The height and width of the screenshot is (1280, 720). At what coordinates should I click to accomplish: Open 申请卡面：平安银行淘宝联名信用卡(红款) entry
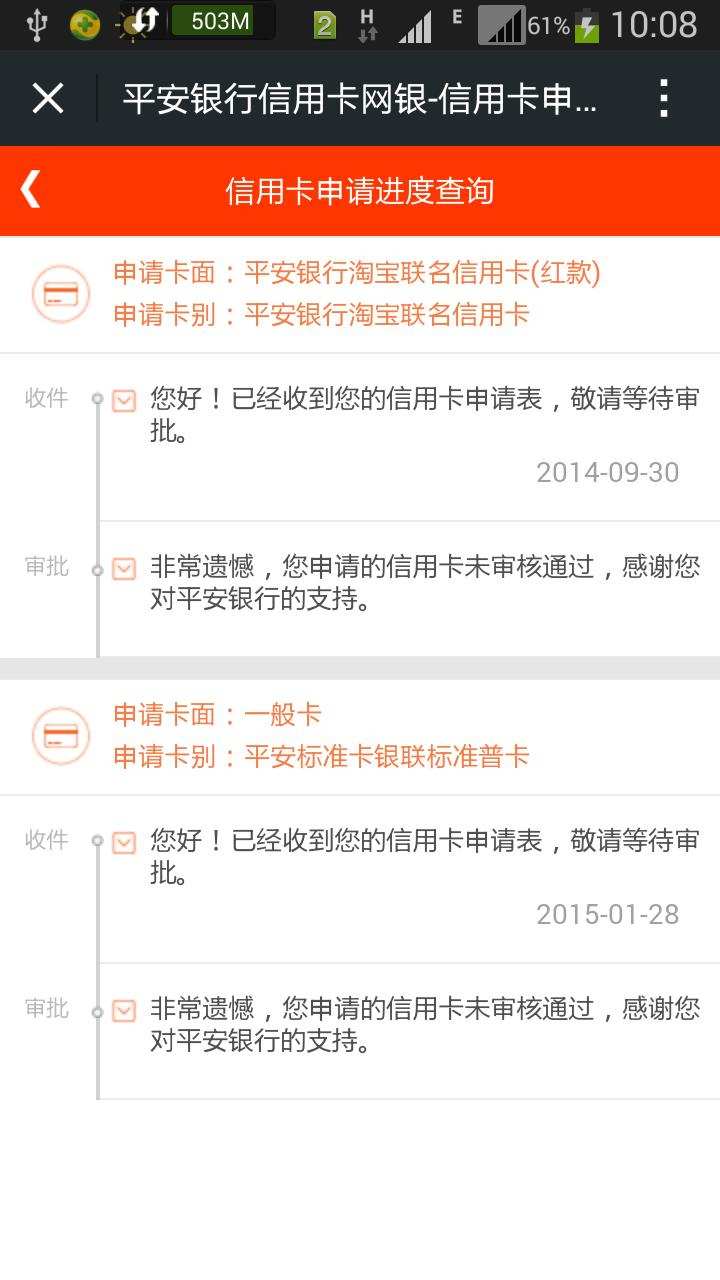[x=355, y=273]
